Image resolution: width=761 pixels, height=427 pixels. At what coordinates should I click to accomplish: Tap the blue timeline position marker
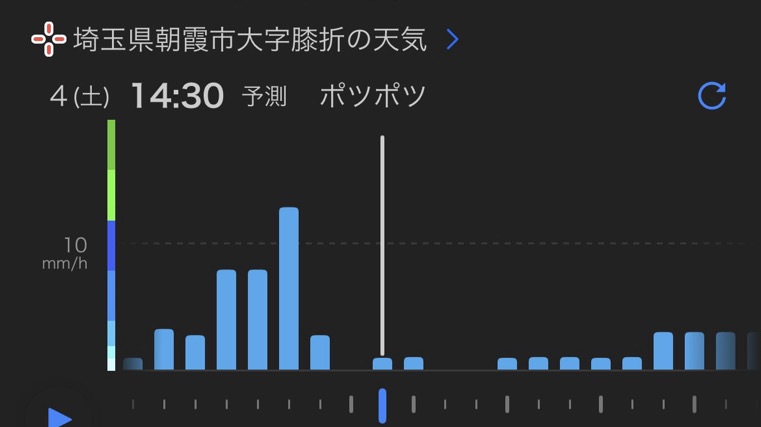[x=382, y=405]
